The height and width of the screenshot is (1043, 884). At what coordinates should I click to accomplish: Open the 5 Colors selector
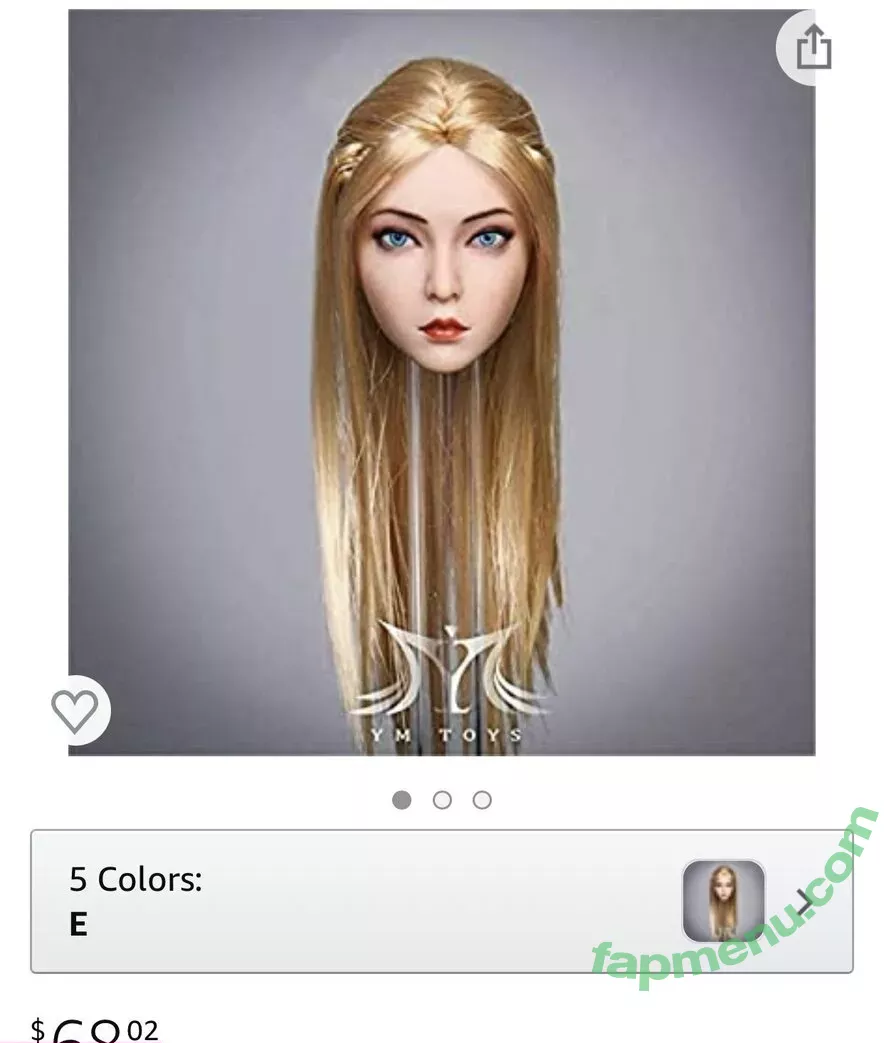click(441, 901)
